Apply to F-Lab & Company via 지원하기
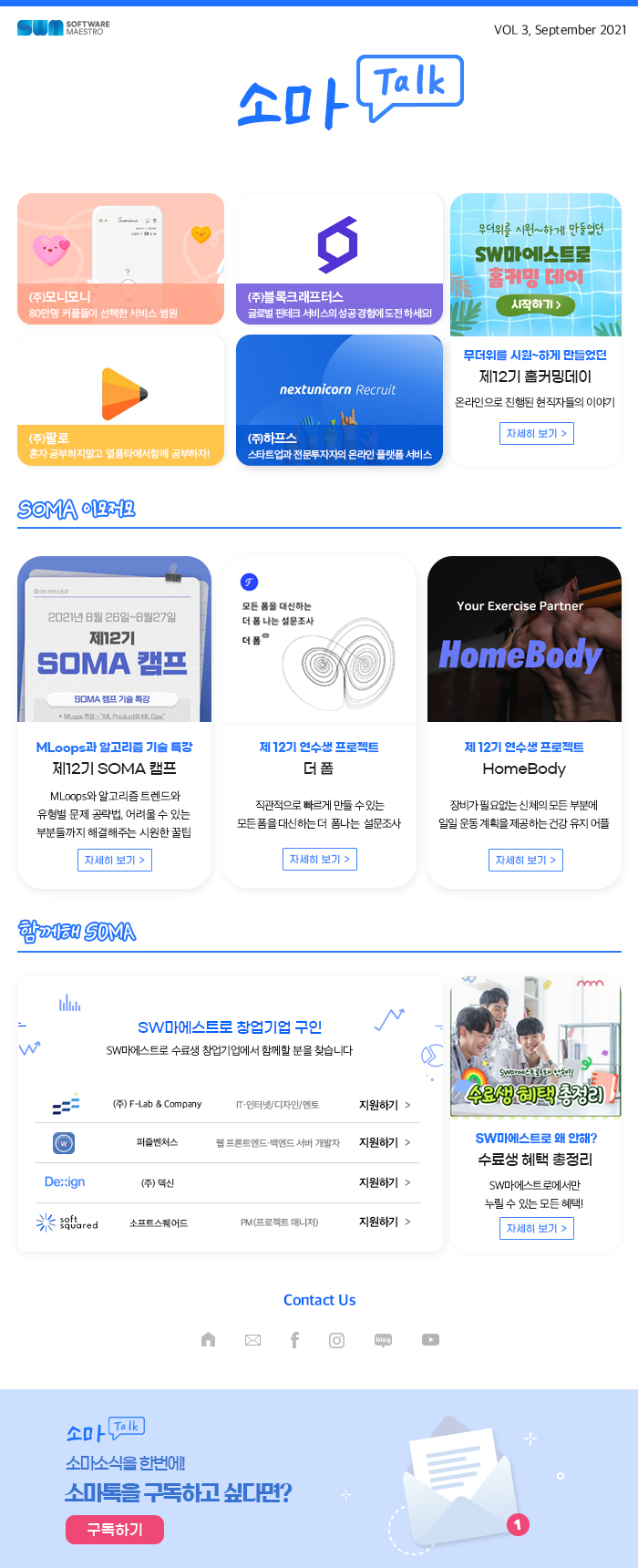The width and height of the screenshot is (638, 1568). tap(384, 1105)
